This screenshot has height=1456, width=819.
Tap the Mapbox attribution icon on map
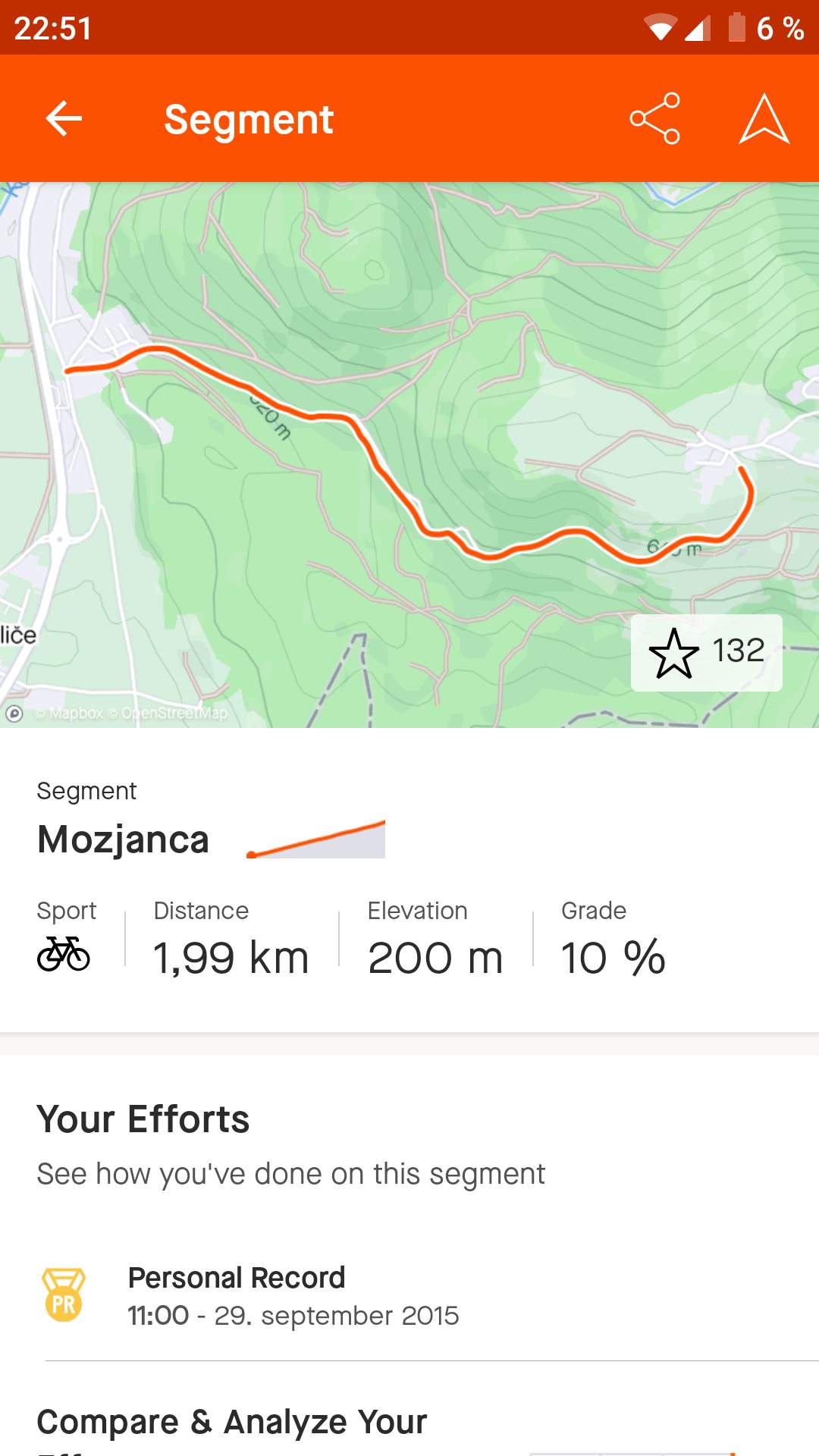(15, 713)
